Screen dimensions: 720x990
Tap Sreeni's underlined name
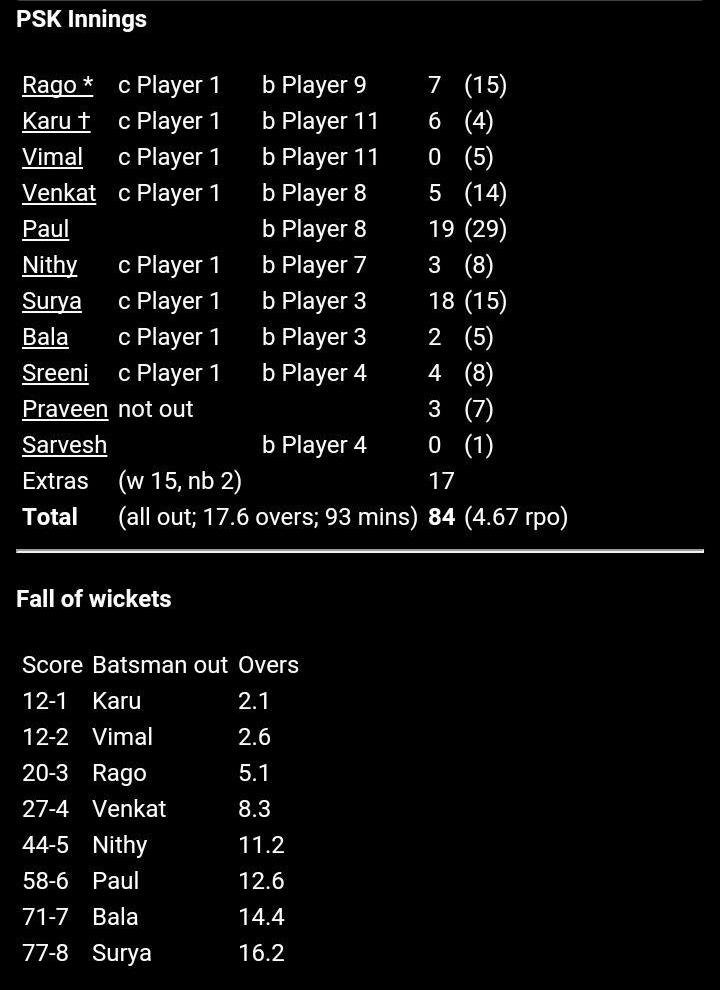click(55, 373)
